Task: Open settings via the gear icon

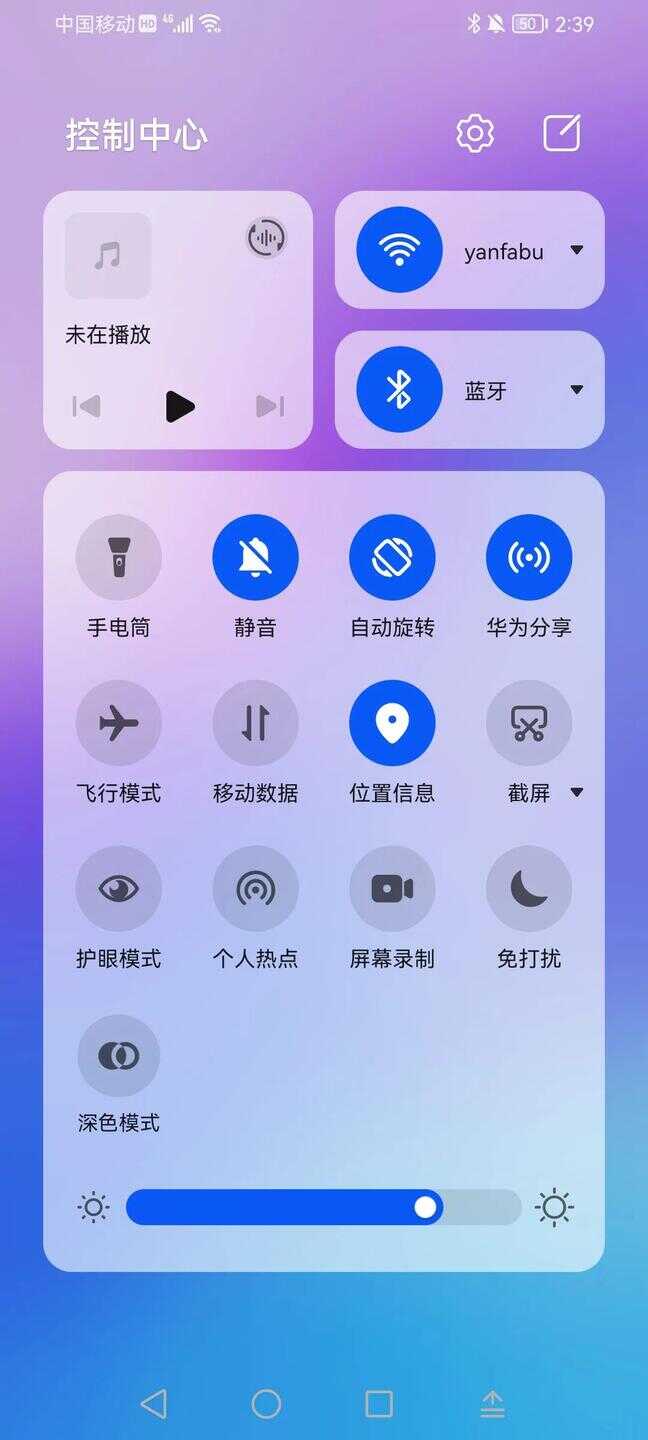Action: (475, 133)
